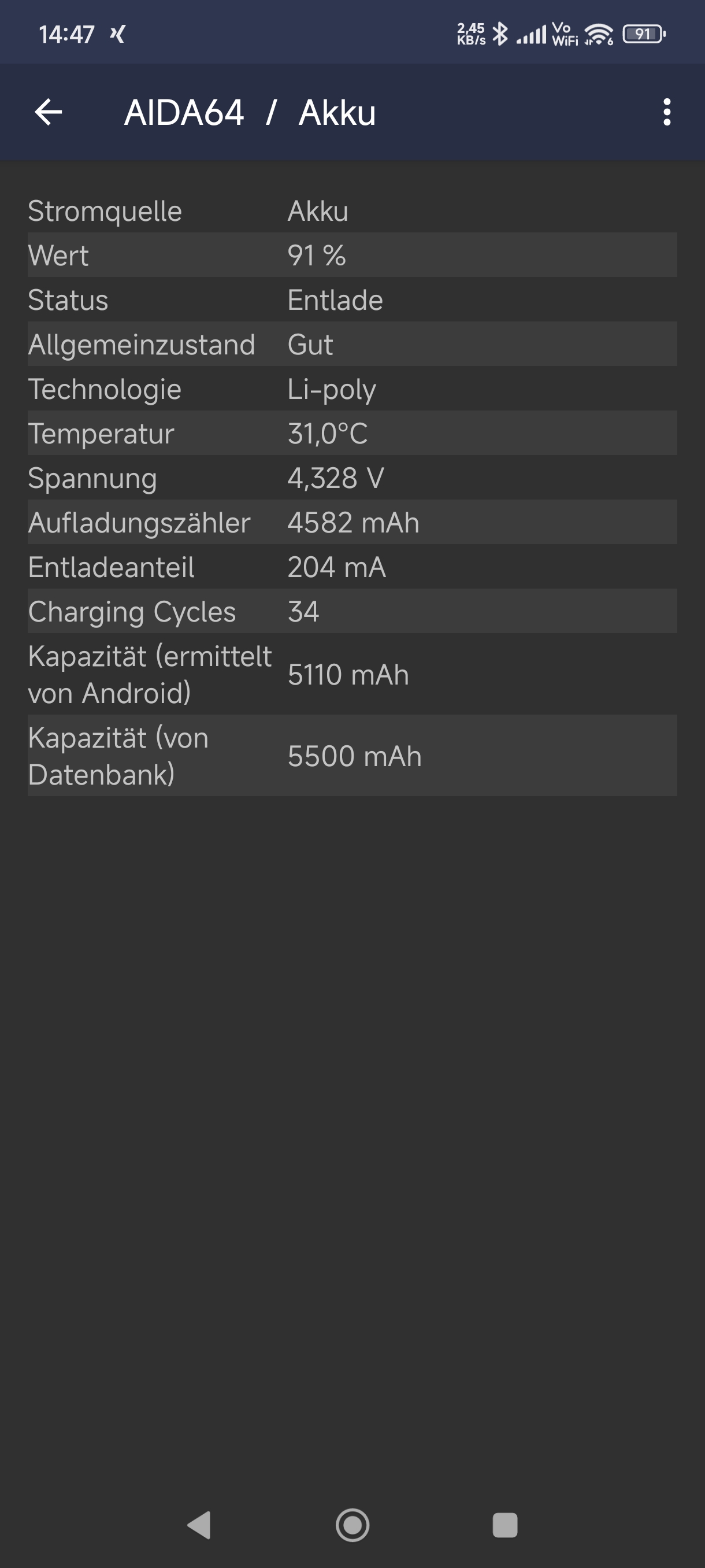The image size is (705, 1568).
Task: Tap the Bluetooth icon in the status bar
Action: pos(502,35)
